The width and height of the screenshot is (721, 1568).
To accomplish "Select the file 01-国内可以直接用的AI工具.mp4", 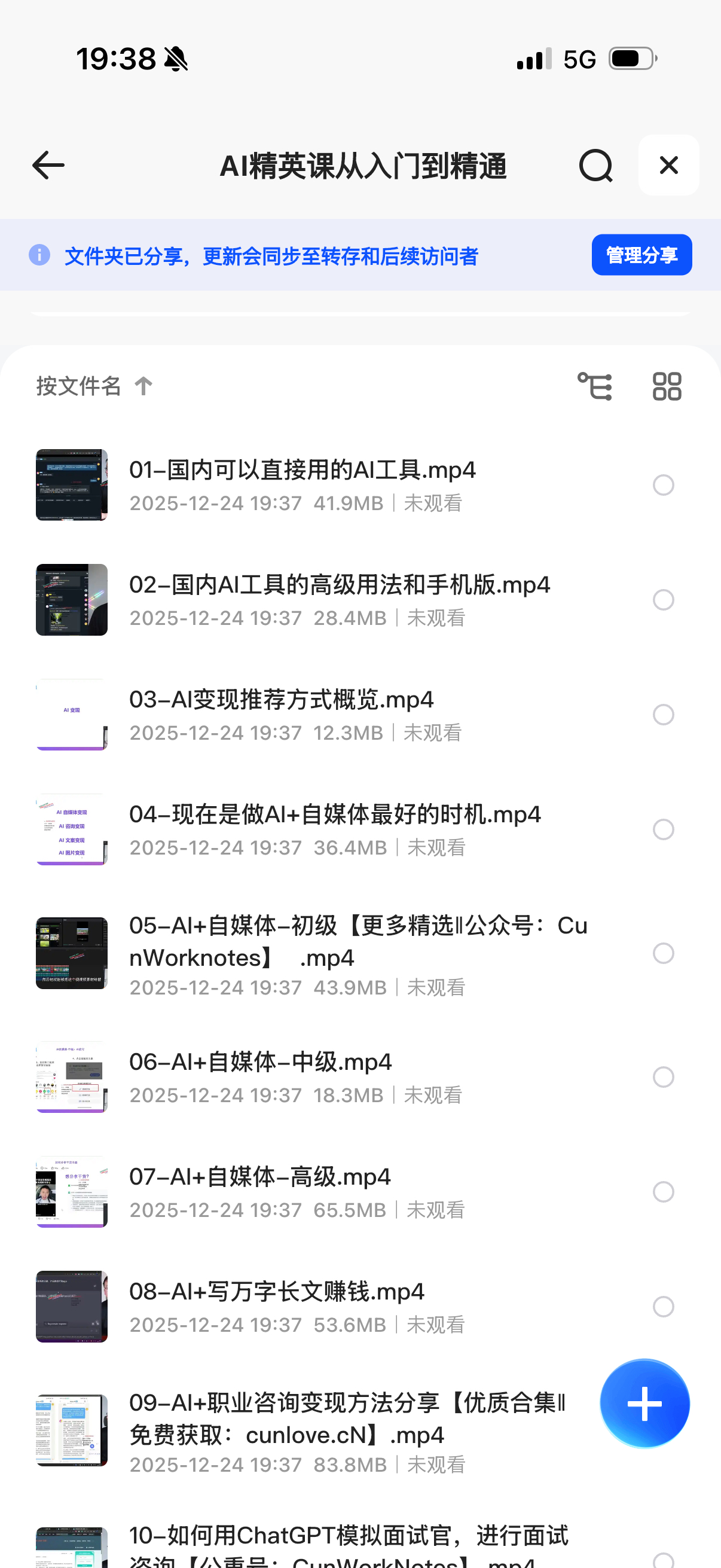I will [663, 485].
